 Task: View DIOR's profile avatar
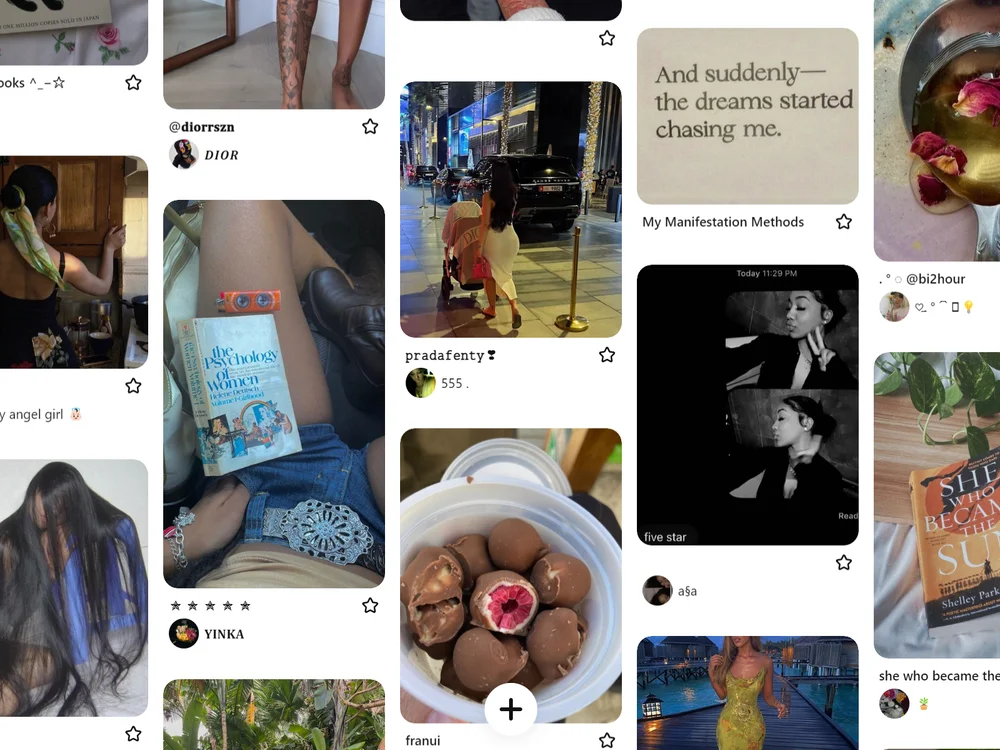click(x=184, y=154)
